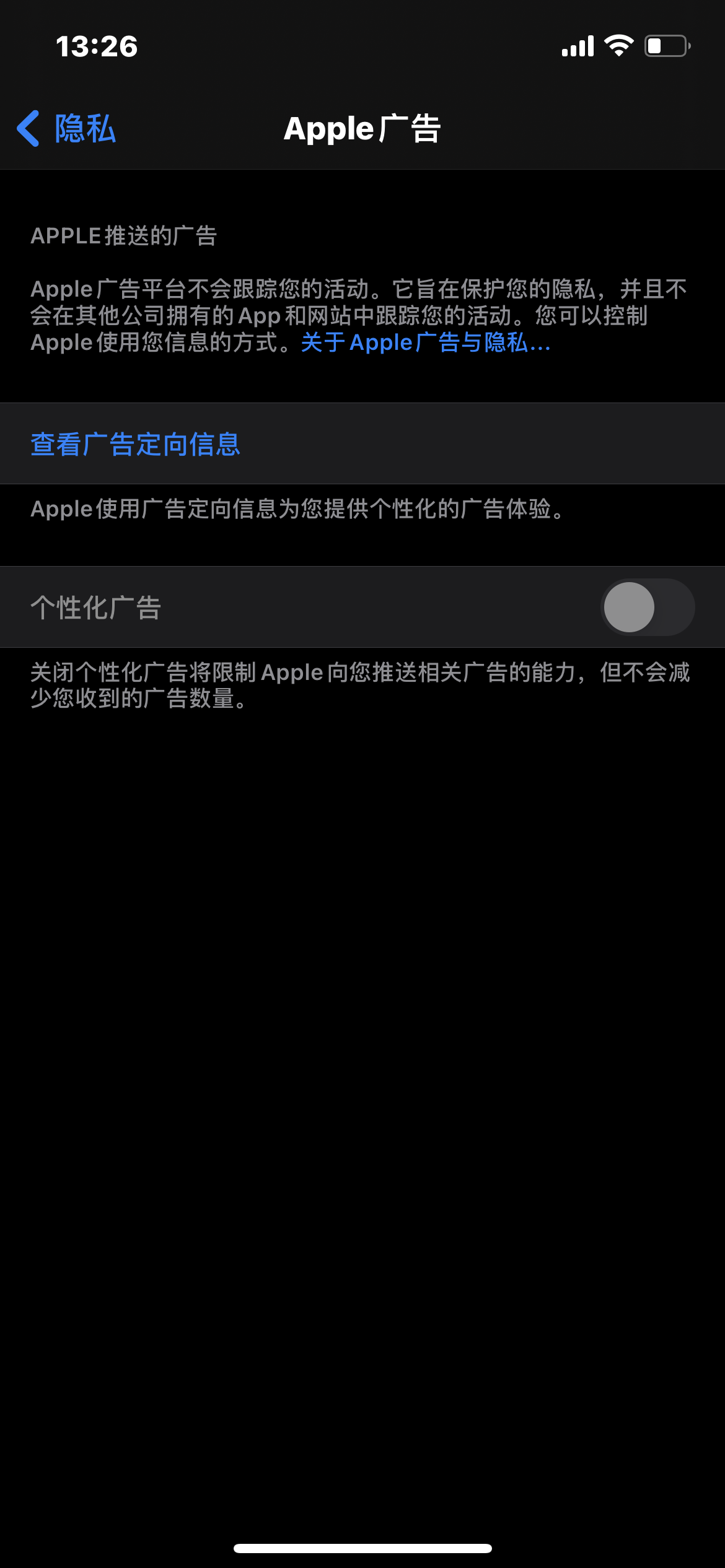Screen dimensions: 725x1568
Task: Toggle the 个性化广告 switch
Action: coord(647,607)
